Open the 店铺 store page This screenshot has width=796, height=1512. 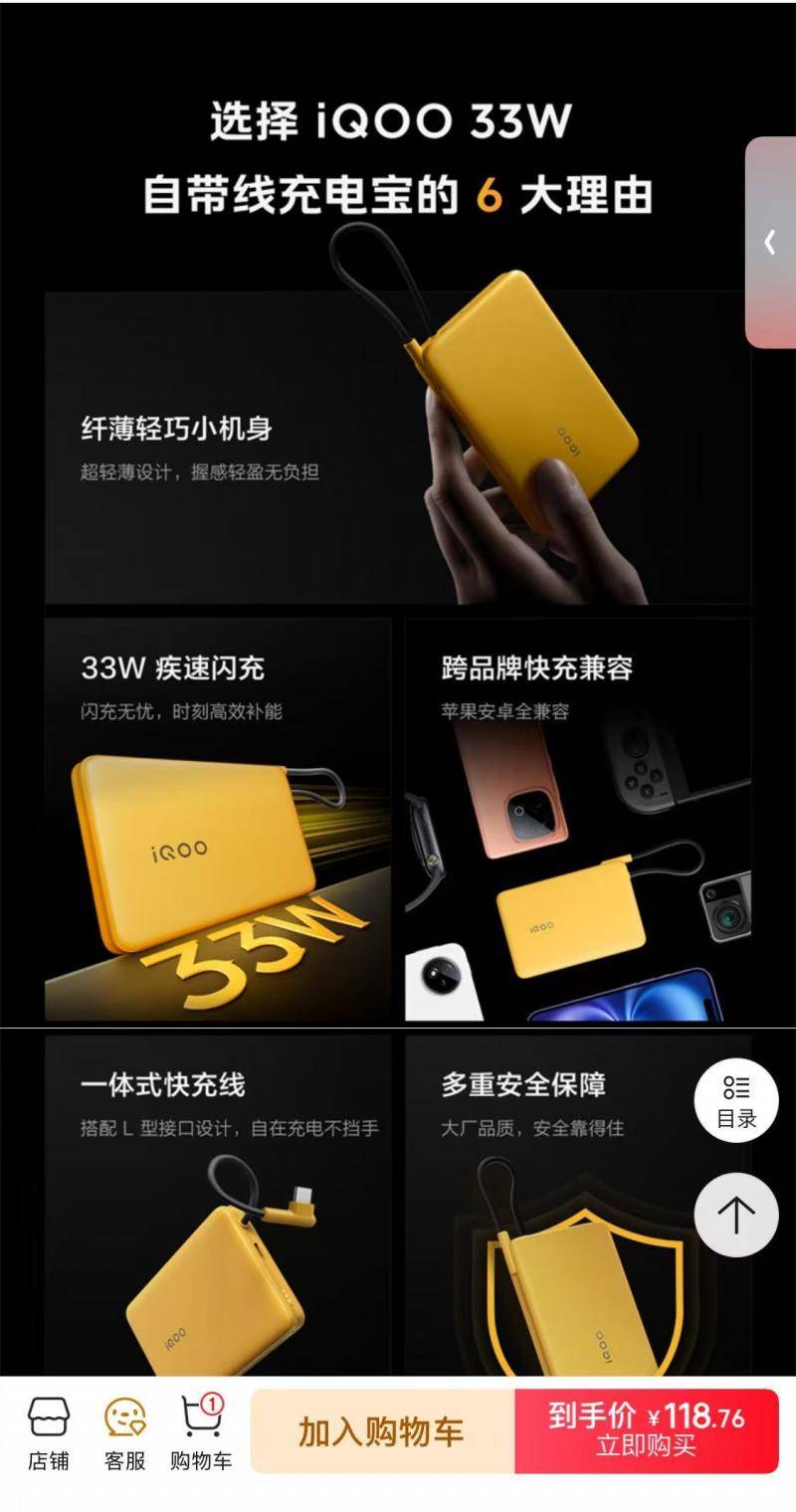point(48,1433)
